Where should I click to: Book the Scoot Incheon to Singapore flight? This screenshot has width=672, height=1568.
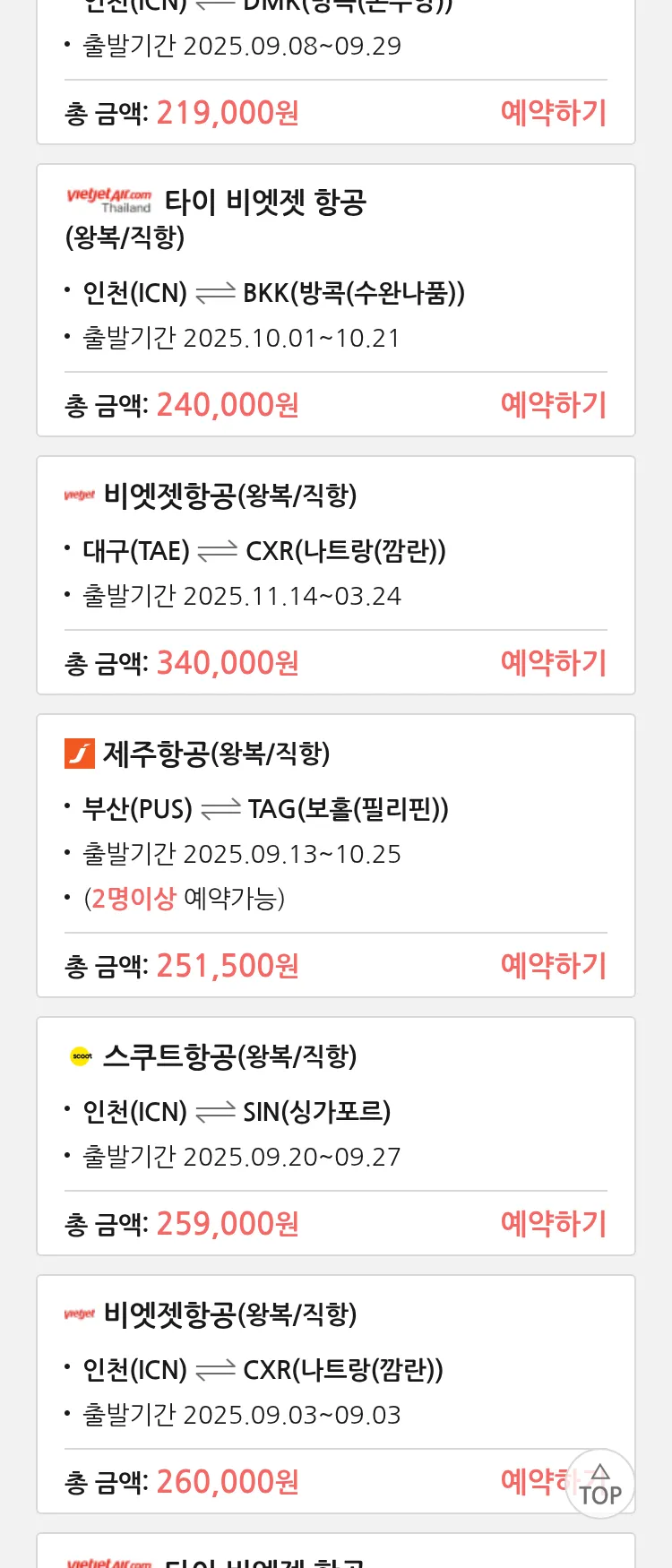[553, 1224]
